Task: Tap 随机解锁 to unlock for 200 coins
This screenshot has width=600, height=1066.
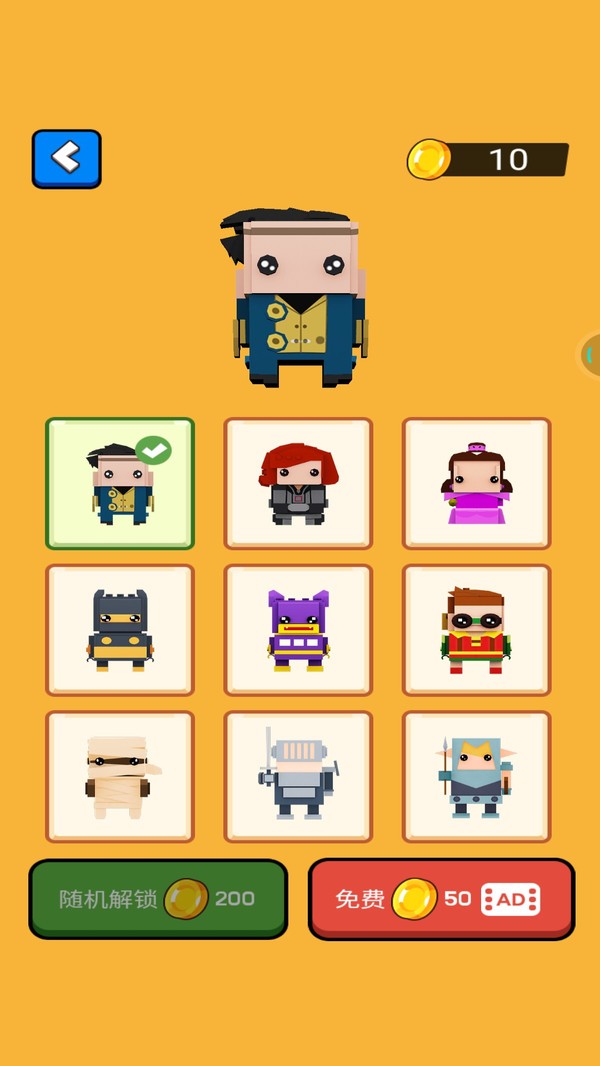Action: [158, 899]
